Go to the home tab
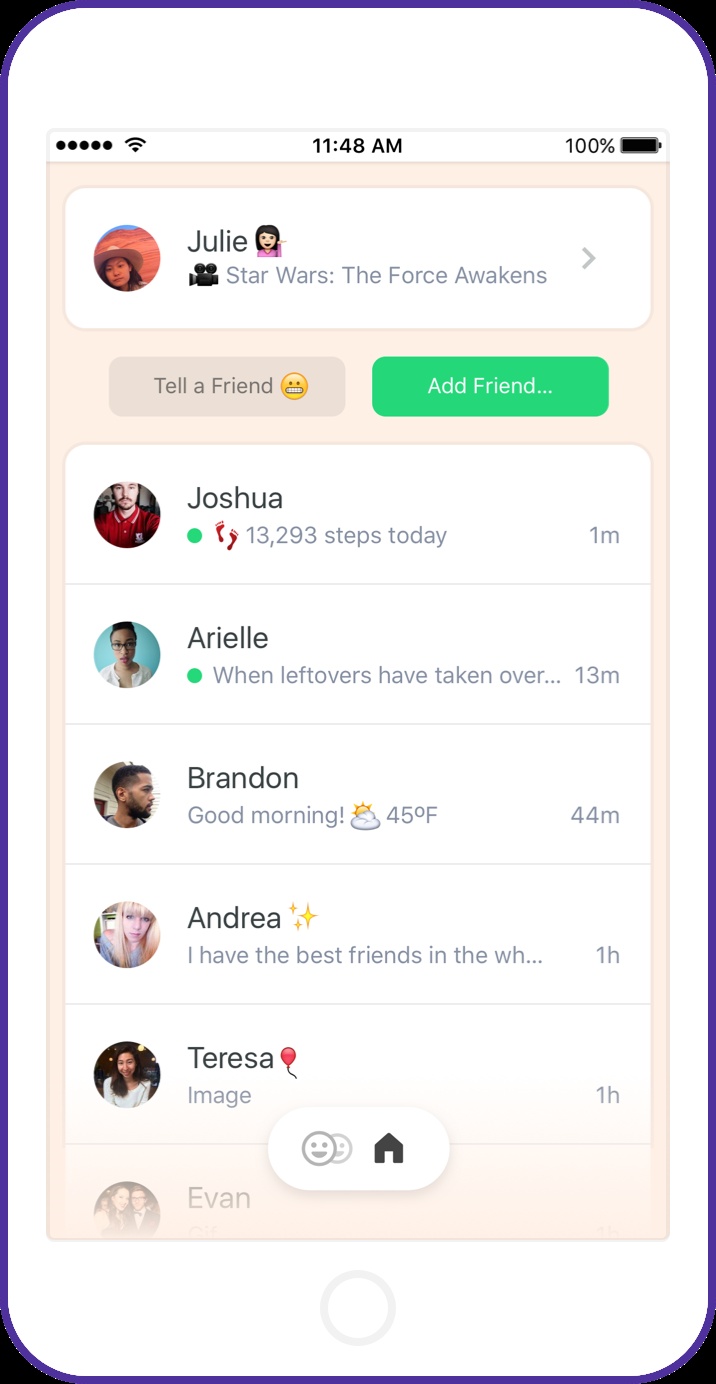The width and height of the screenshot is (716, 1384). 389,1149
